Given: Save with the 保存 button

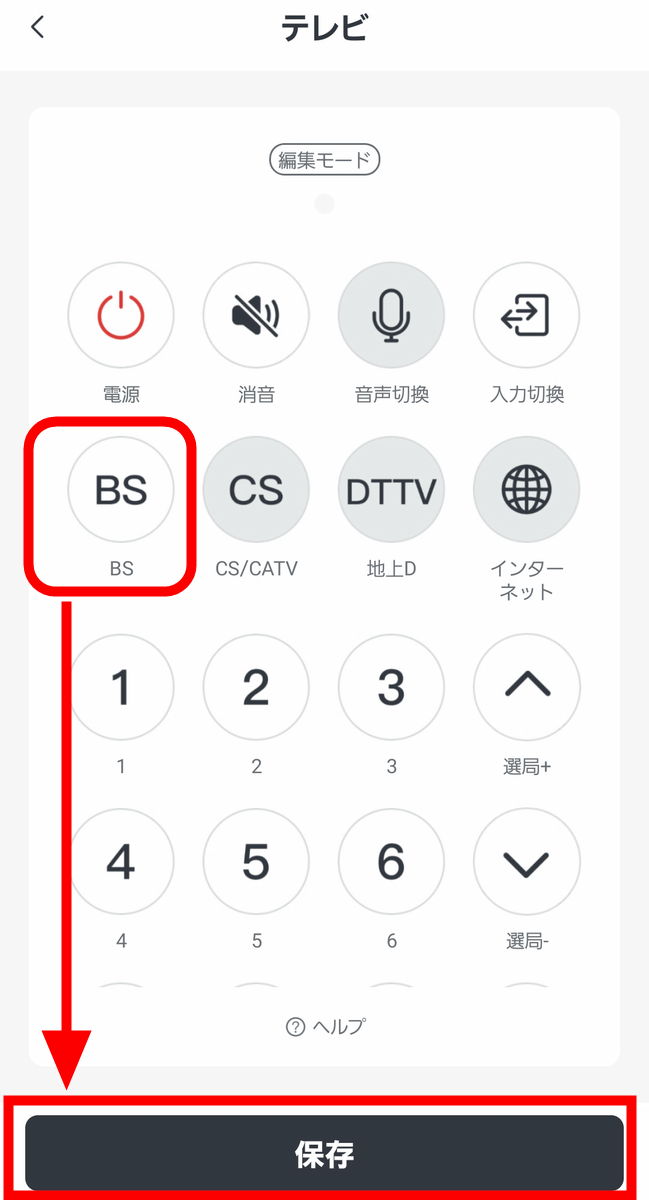Looking at the screenshot, I should click(x=324, y=1154).
